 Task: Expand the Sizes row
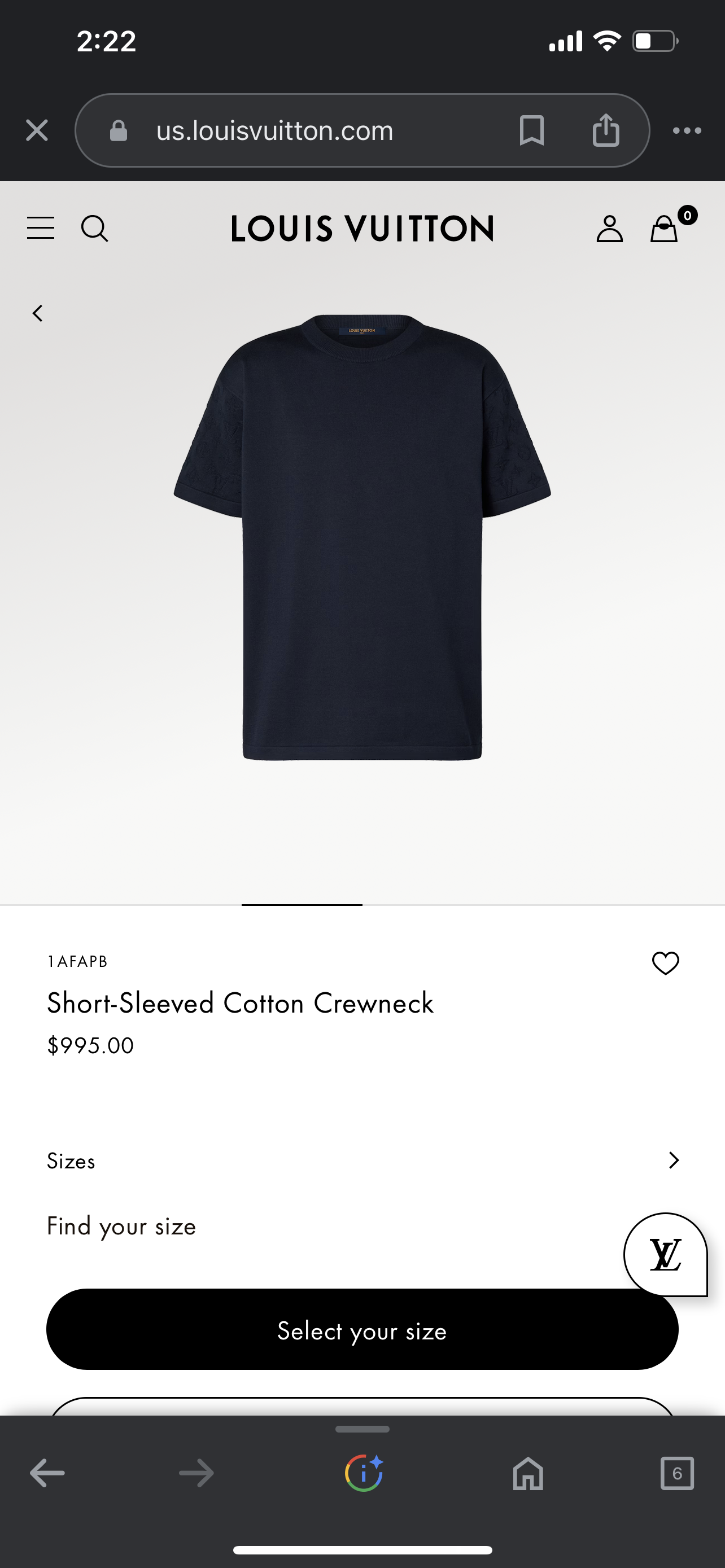[673, 1160]
